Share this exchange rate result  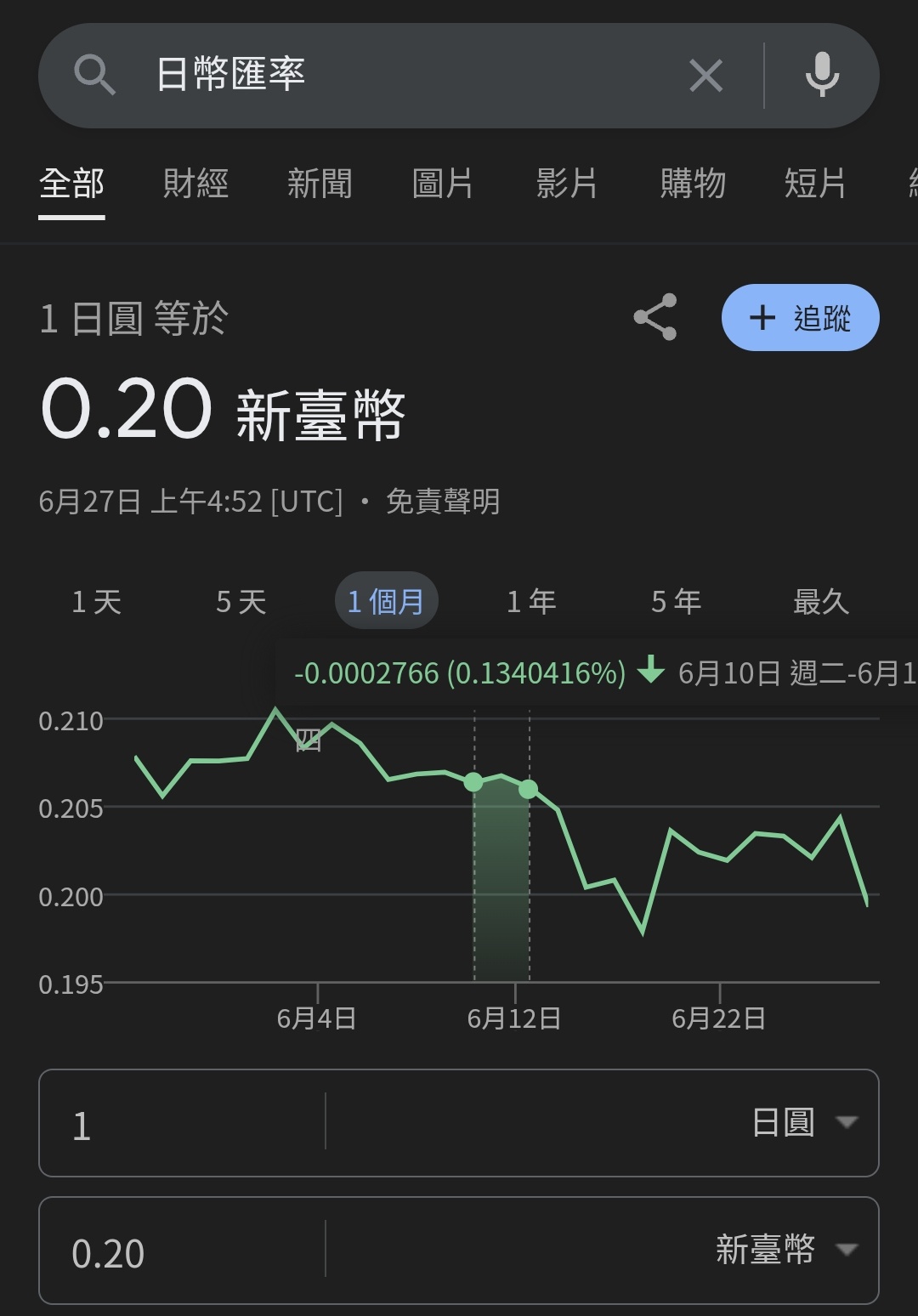[655, 317]
